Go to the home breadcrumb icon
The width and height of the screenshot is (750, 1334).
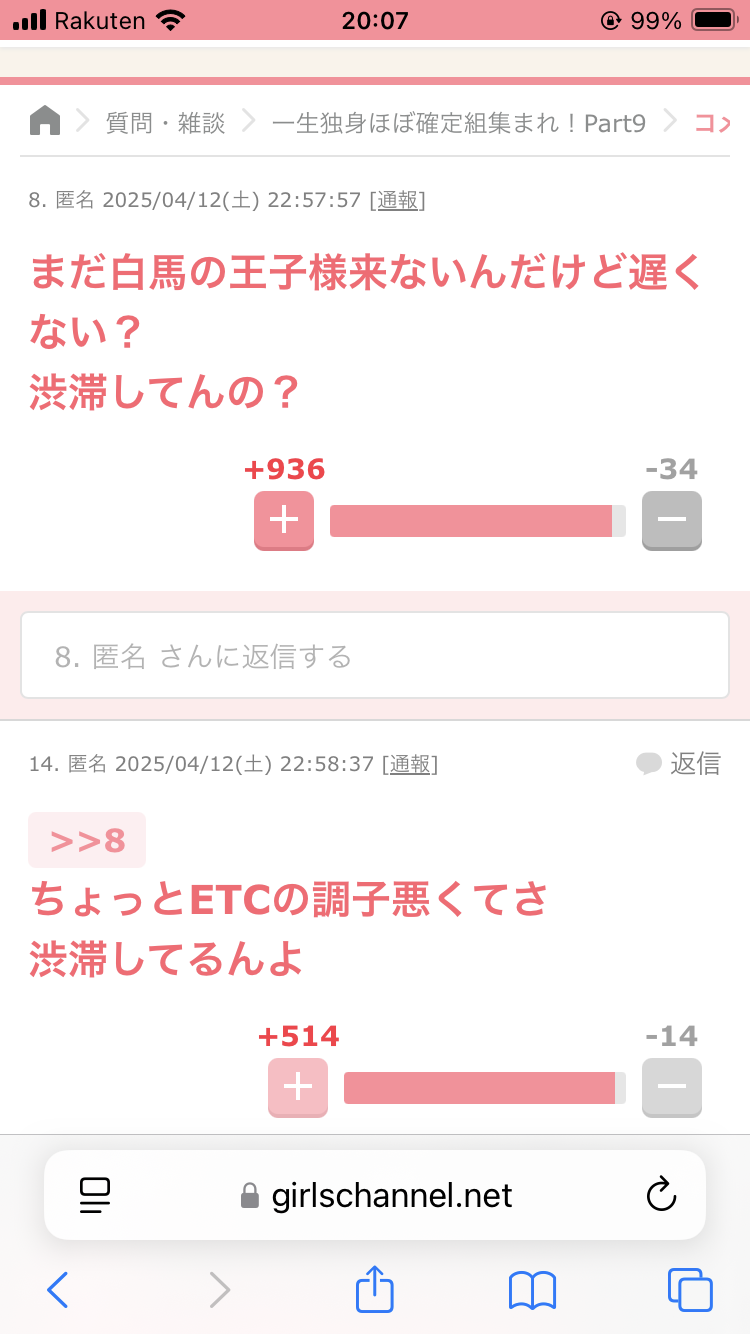(45, 122)
